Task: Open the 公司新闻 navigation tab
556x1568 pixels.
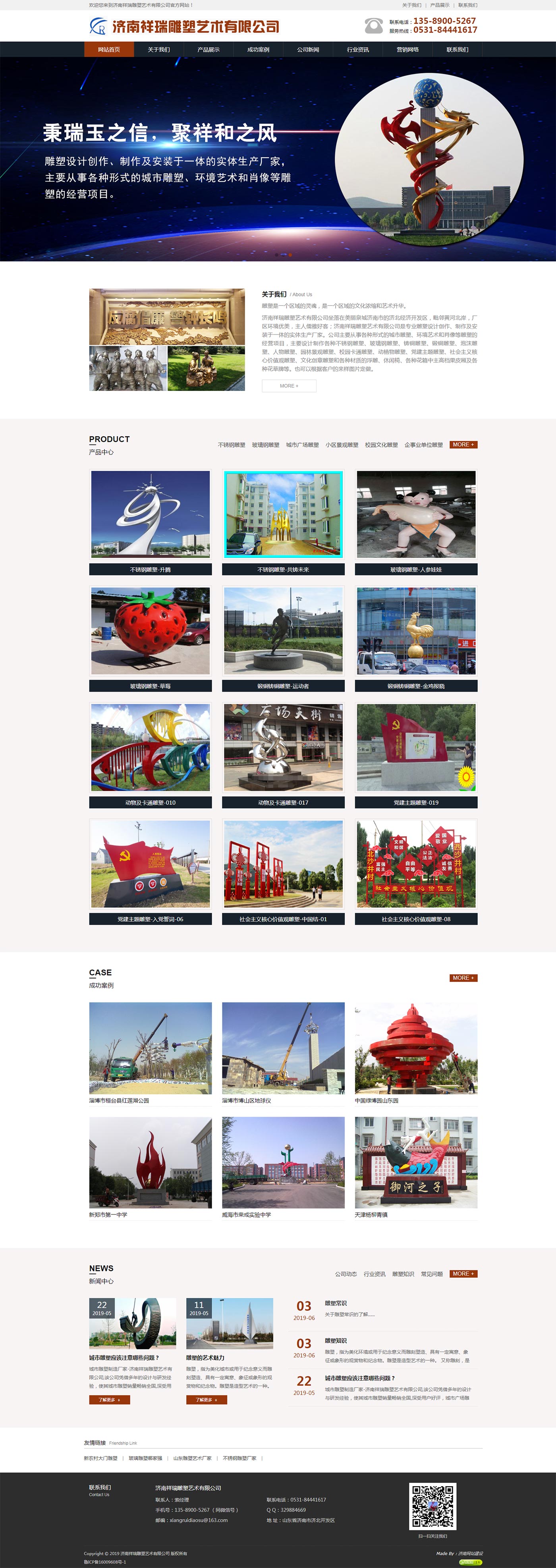Action: coord(308,49)
